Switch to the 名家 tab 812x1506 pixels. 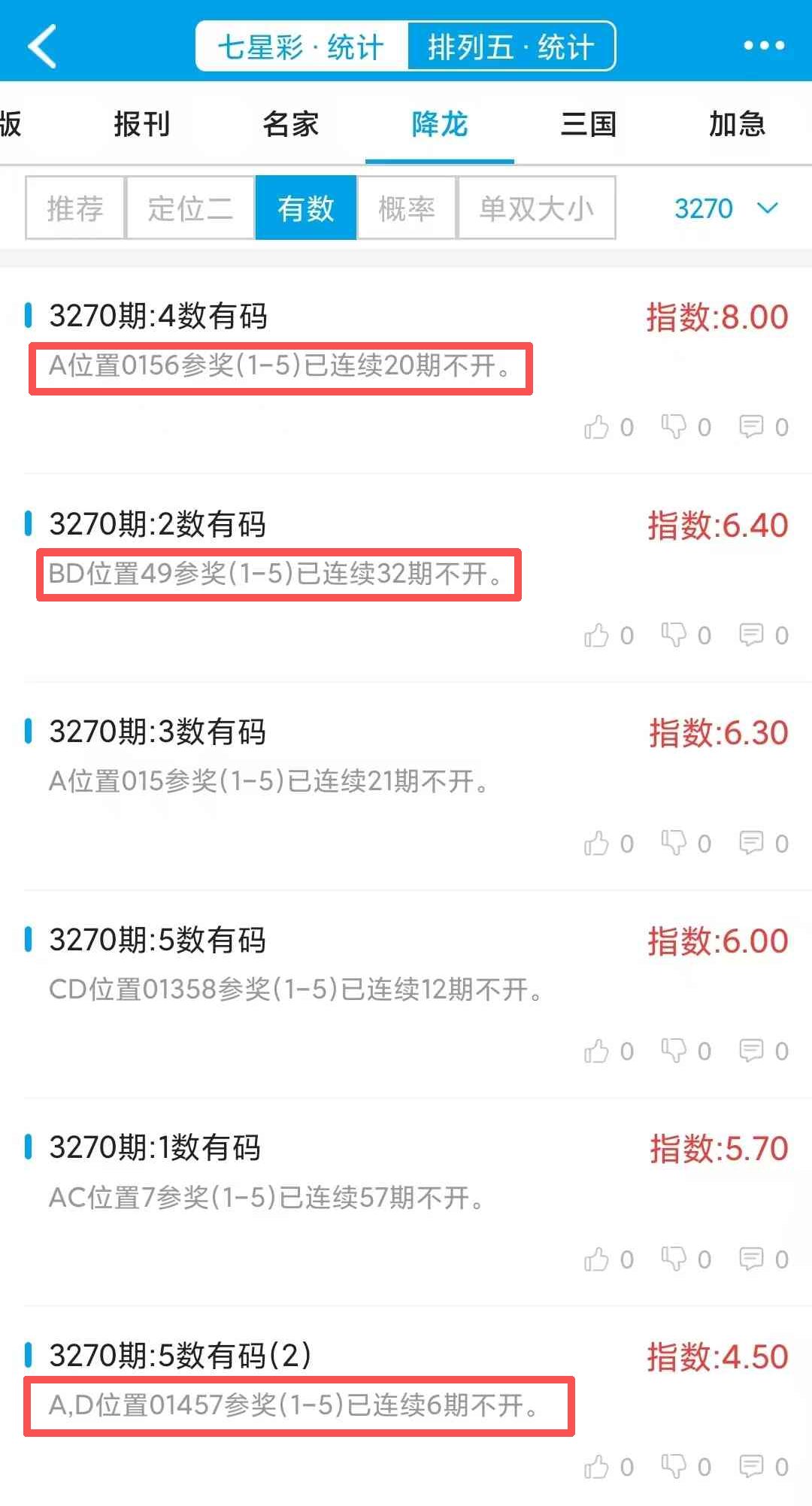[291, 124]
